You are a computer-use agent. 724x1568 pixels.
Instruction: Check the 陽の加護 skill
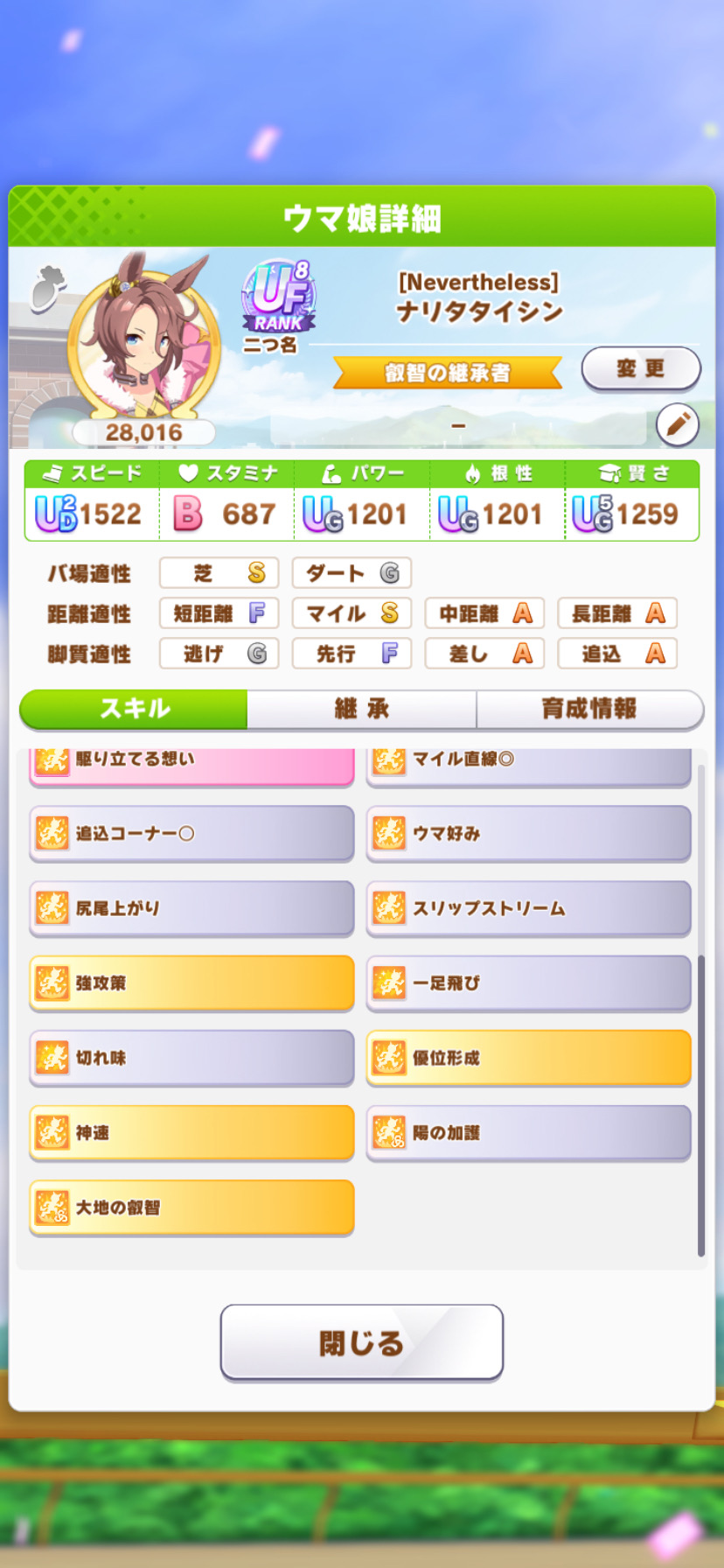[528, 1132]
